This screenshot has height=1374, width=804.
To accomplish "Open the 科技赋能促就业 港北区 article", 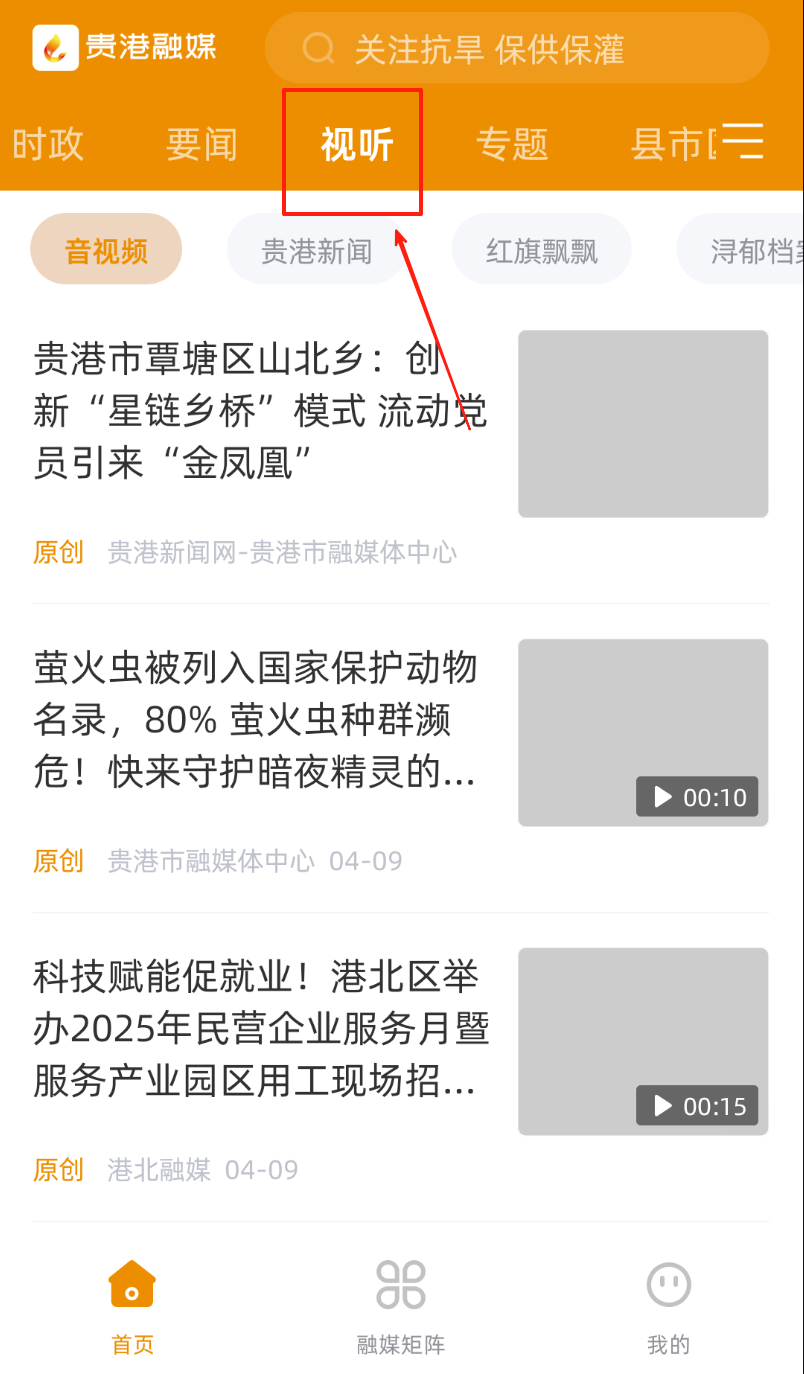I will 260,1028.
